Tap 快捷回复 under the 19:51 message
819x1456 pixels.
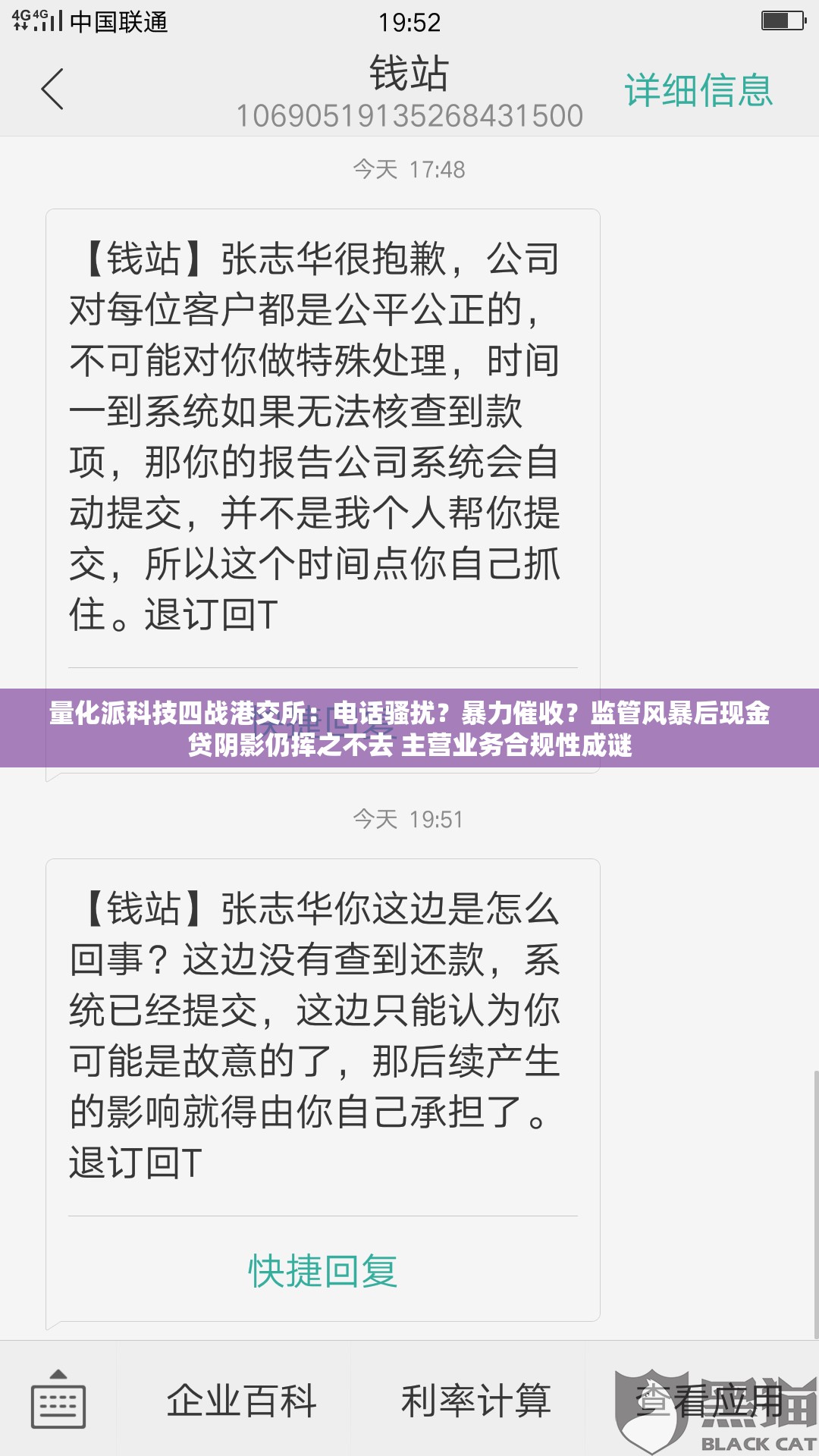(x=323, y=1271)
